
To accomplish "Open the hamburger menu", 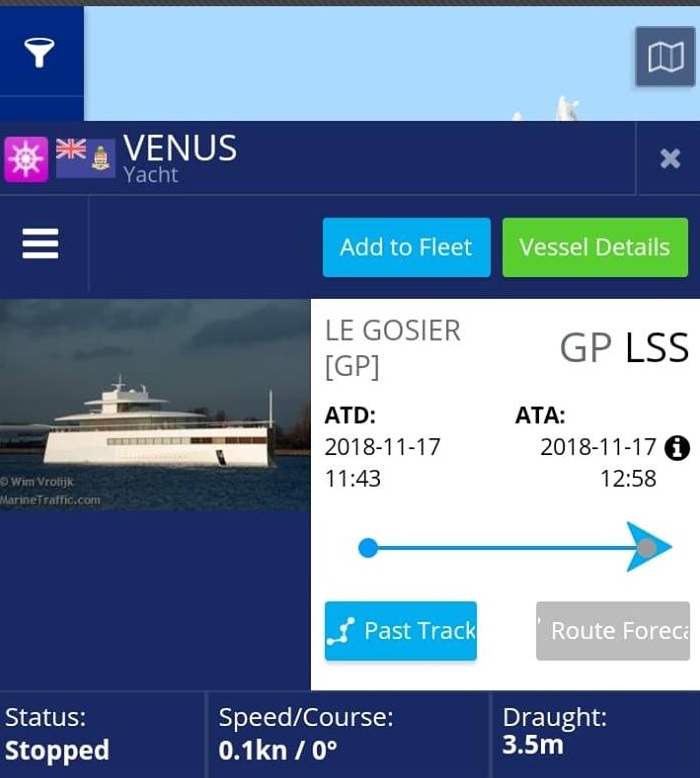I will (x=40, y=243).
